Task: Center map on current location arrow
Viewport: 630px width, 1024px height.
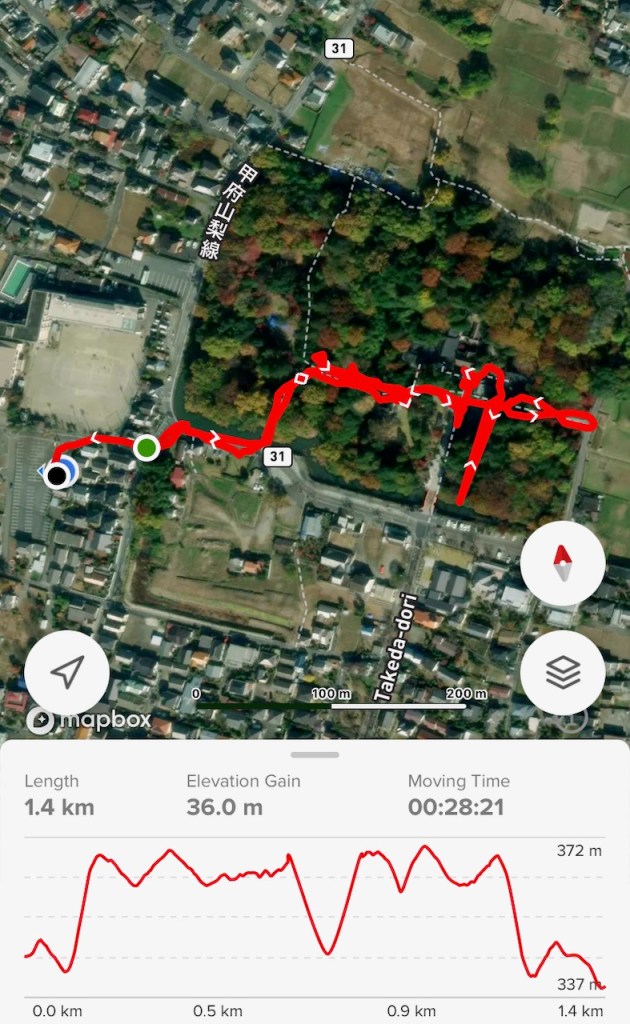Action: pyautogui.click(x=67, y=673)
